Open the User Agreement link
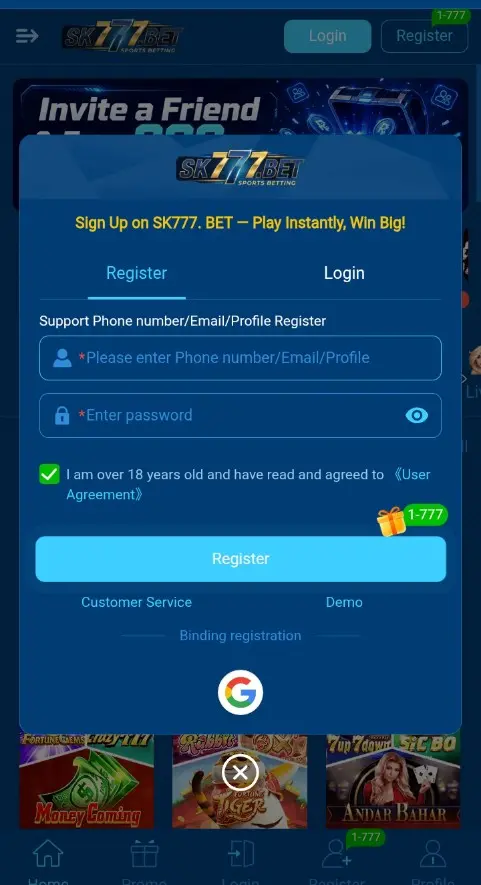This screenshot has height=885, width=481. point(248,484)
